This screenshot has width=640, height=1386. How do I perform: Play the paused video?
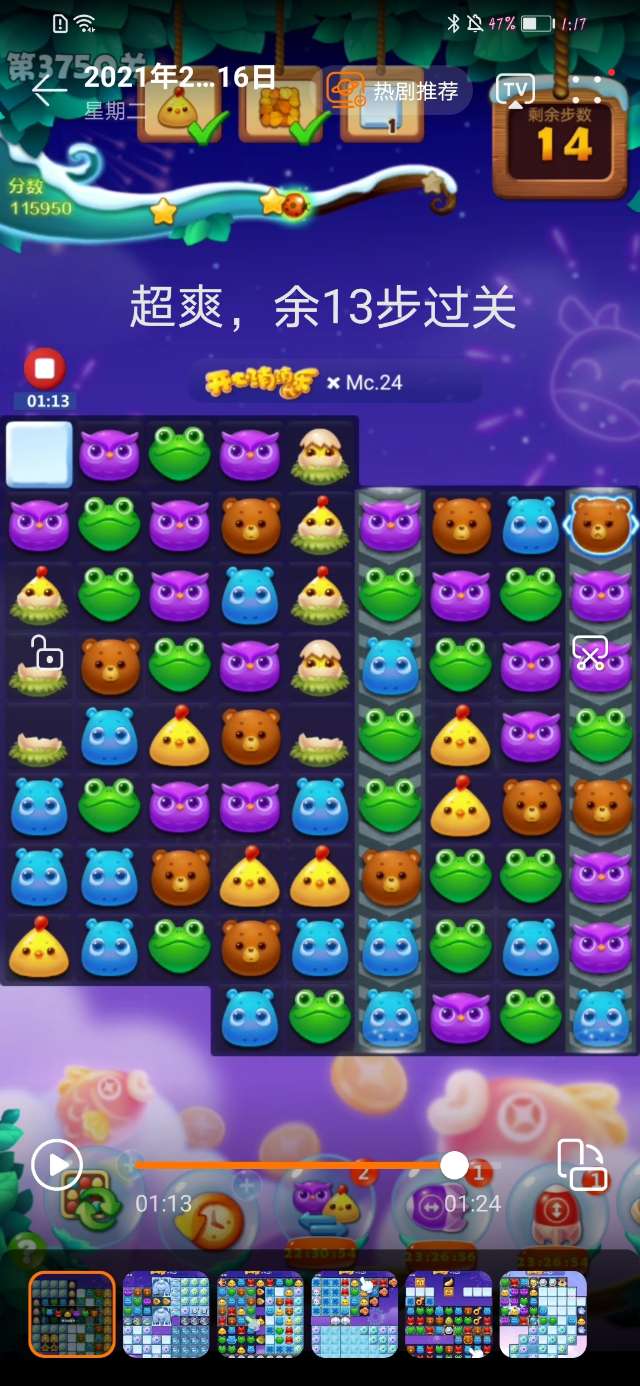(x=56, y=1163)
